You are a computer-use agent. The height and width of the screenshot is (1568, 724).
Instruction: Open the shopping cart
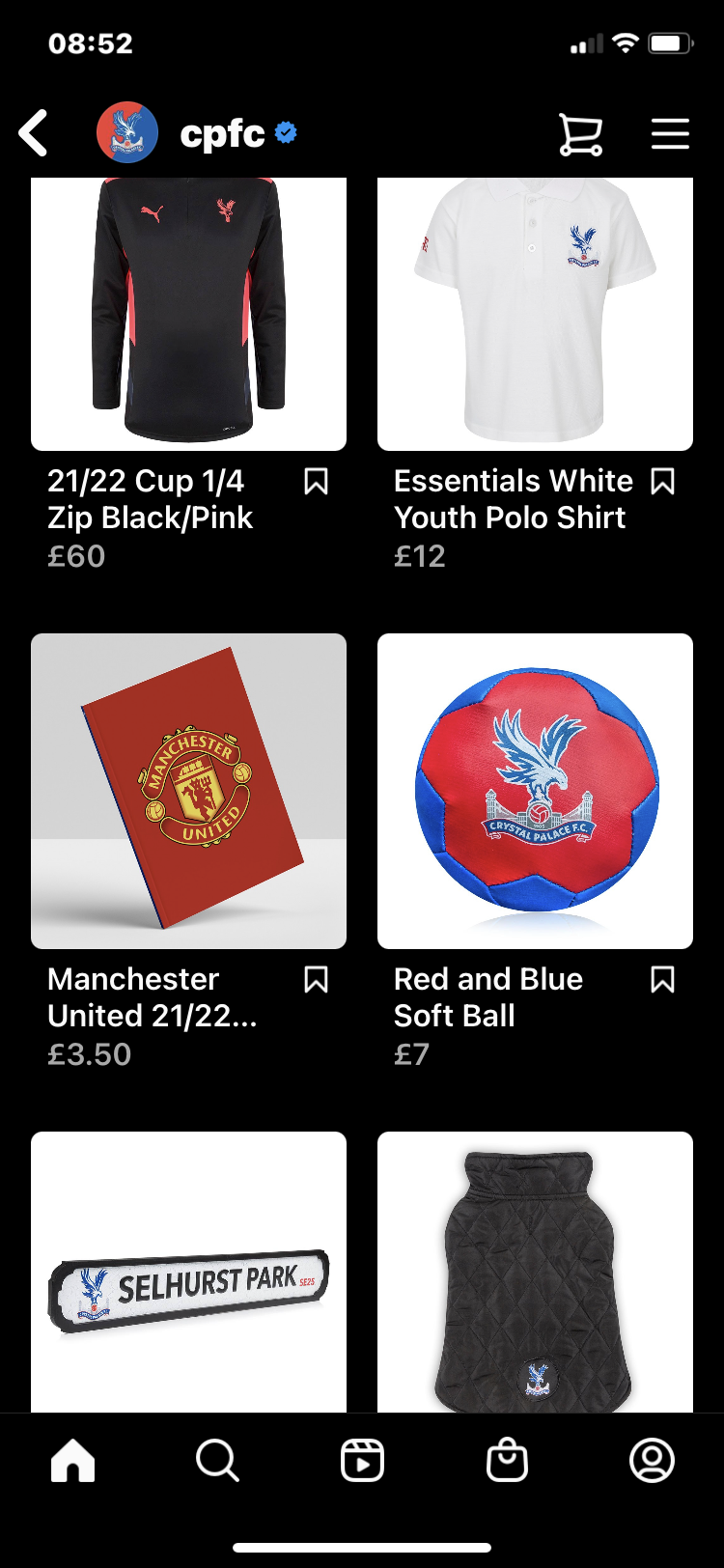pyautogui.click(x=580, y=134)
